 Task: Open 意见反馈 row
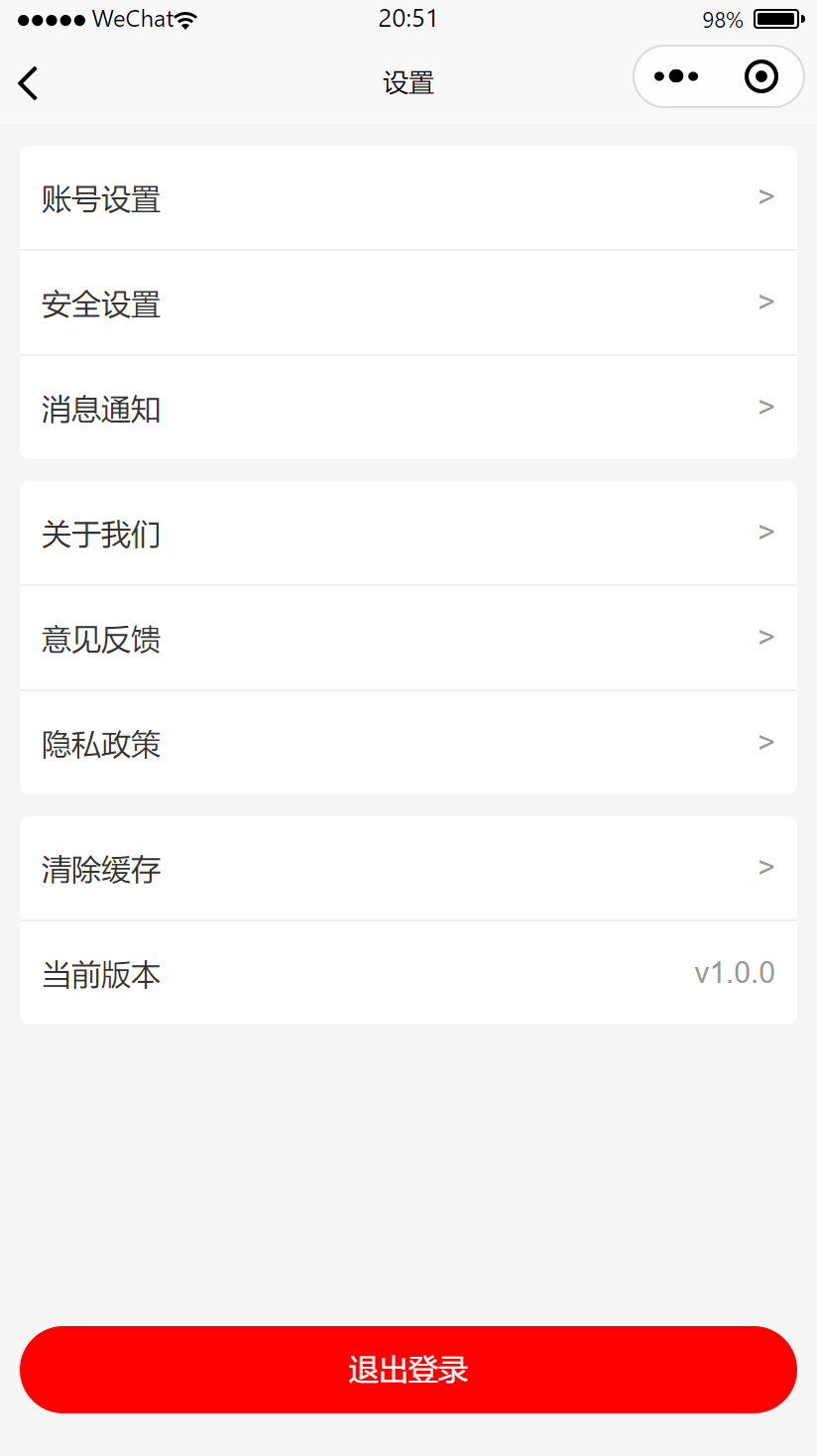[x=408, y=638]
